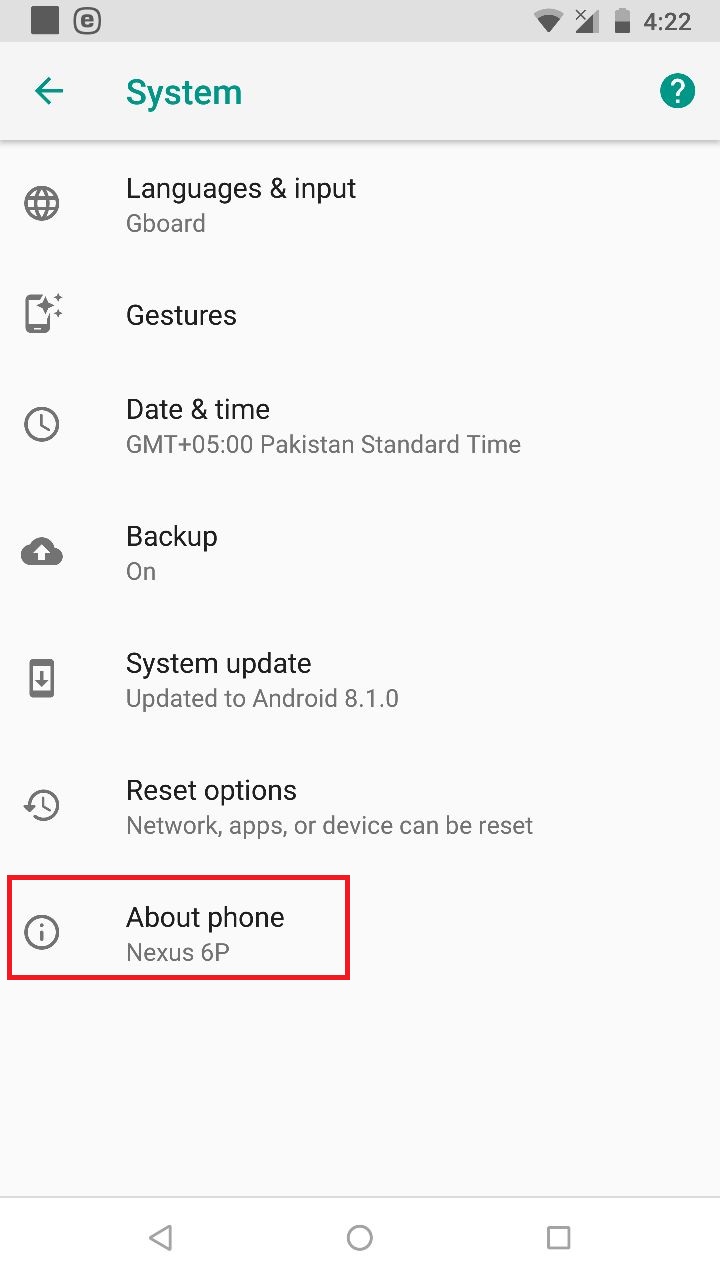This screenshot has width=720, height=1280.
Task: Open the help question mark icon
Action: (x=677, y=92)
